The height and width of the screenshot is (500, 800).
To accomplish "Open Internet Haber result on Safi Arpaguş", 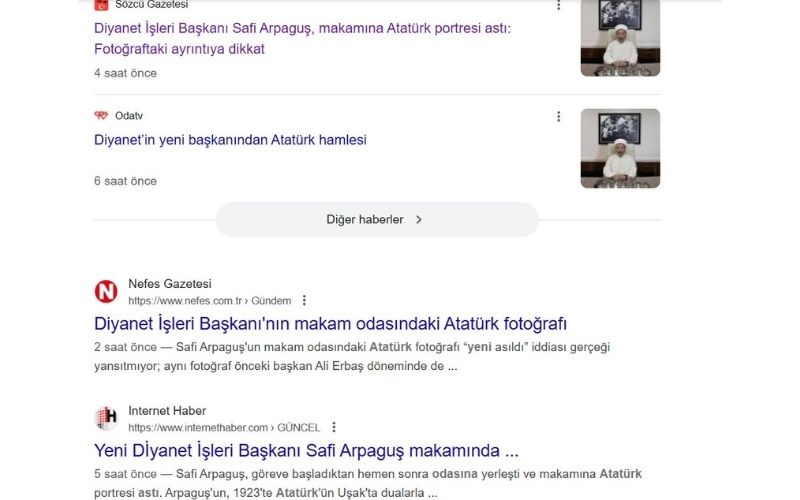I will [306, 450].
